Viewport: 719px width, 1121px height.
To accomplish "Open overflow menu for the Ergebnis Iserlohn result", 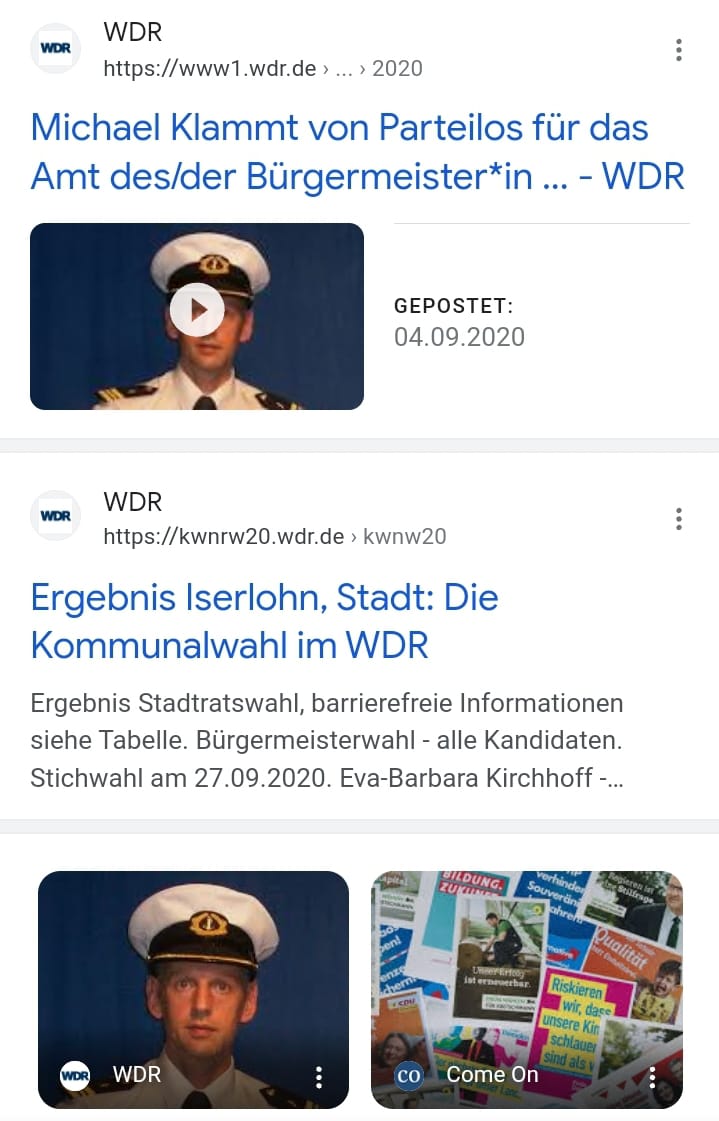I will [x=679, y=519].
